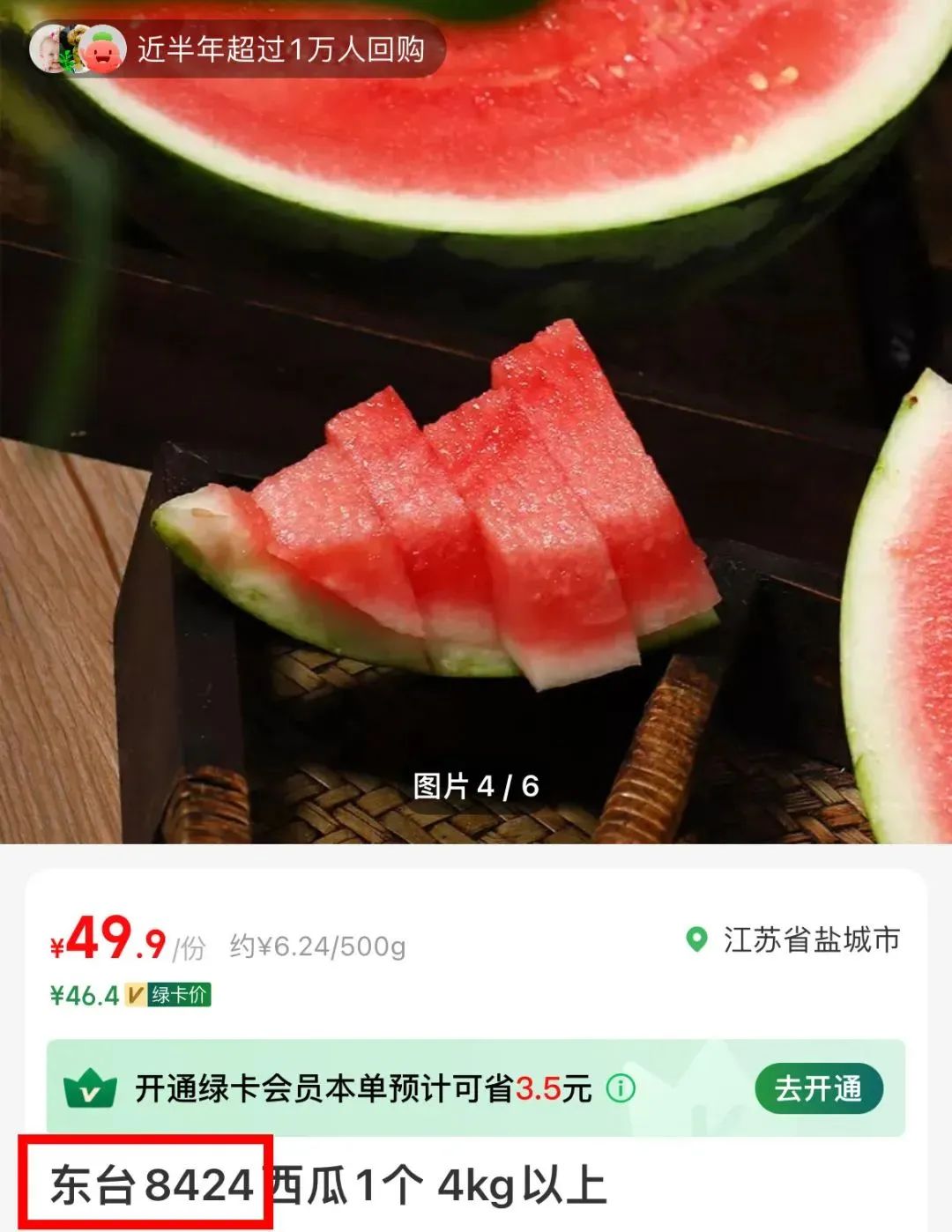The image size is (952, 1232).
Task: Open the 江苏省盐城市 origin location
Action: point(793,940)
